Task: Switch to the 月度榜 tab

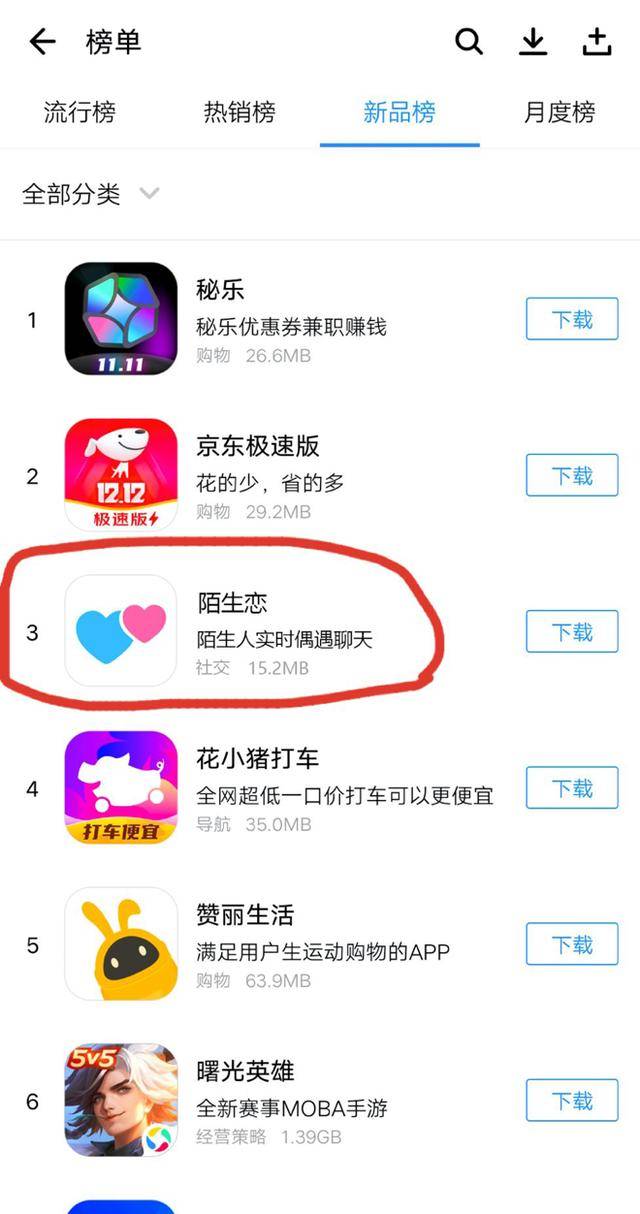Action: (x=560, y=112)
